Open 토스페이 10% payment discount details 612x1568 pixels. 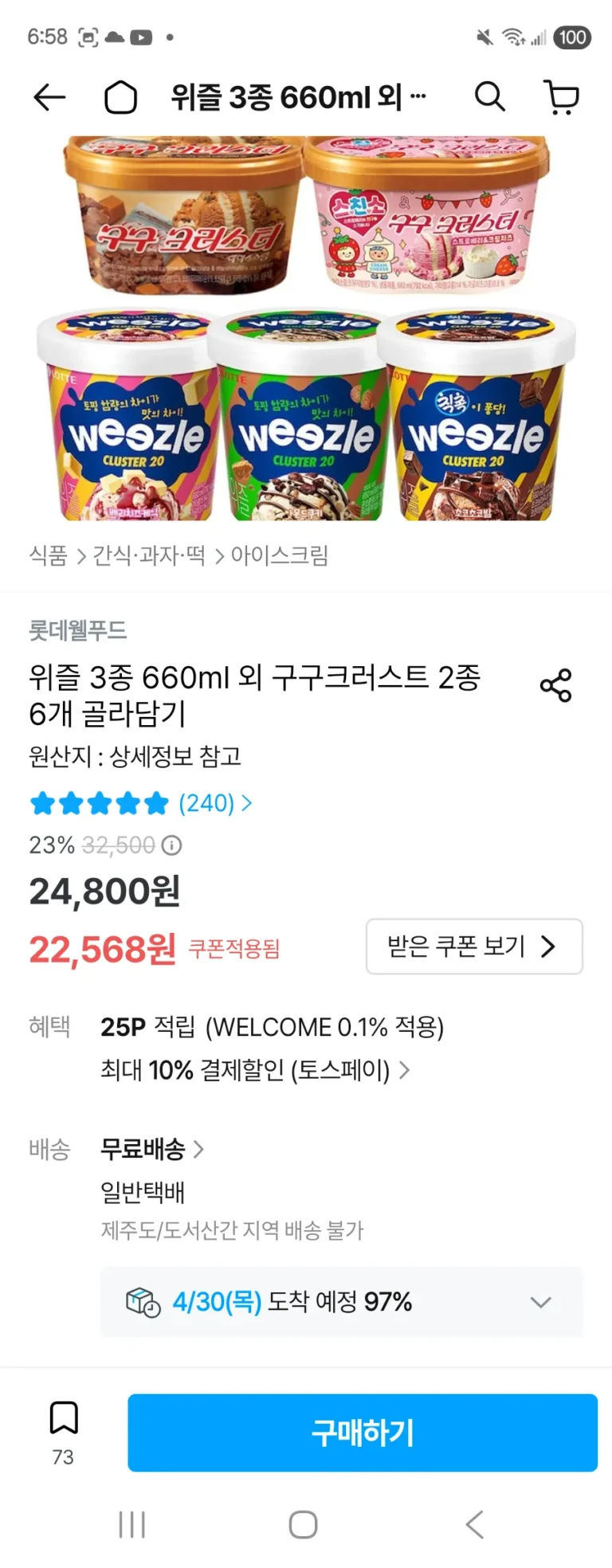point(255,1070)
